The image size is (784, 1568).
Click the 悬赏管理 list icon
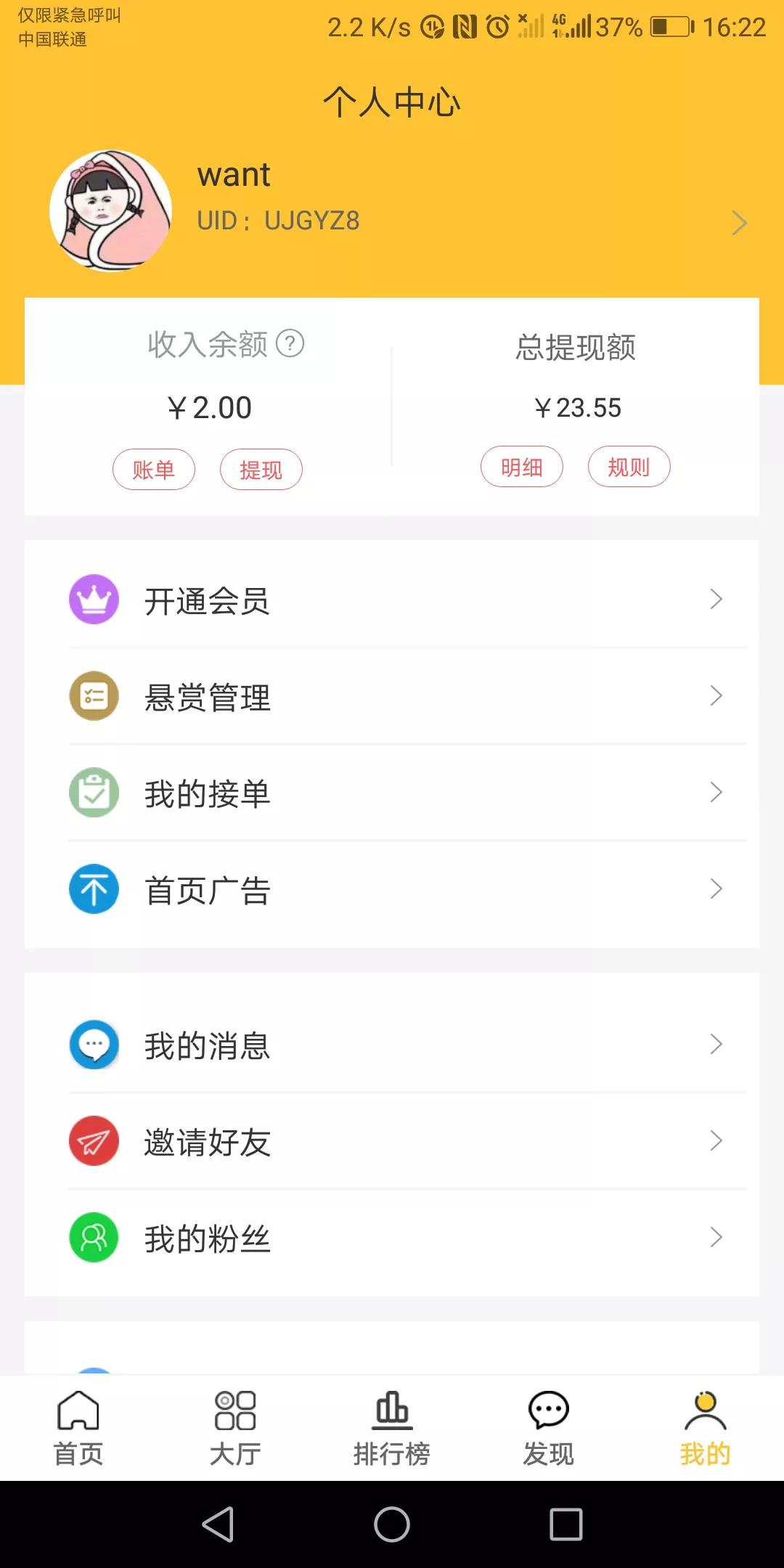pos(94,695)
